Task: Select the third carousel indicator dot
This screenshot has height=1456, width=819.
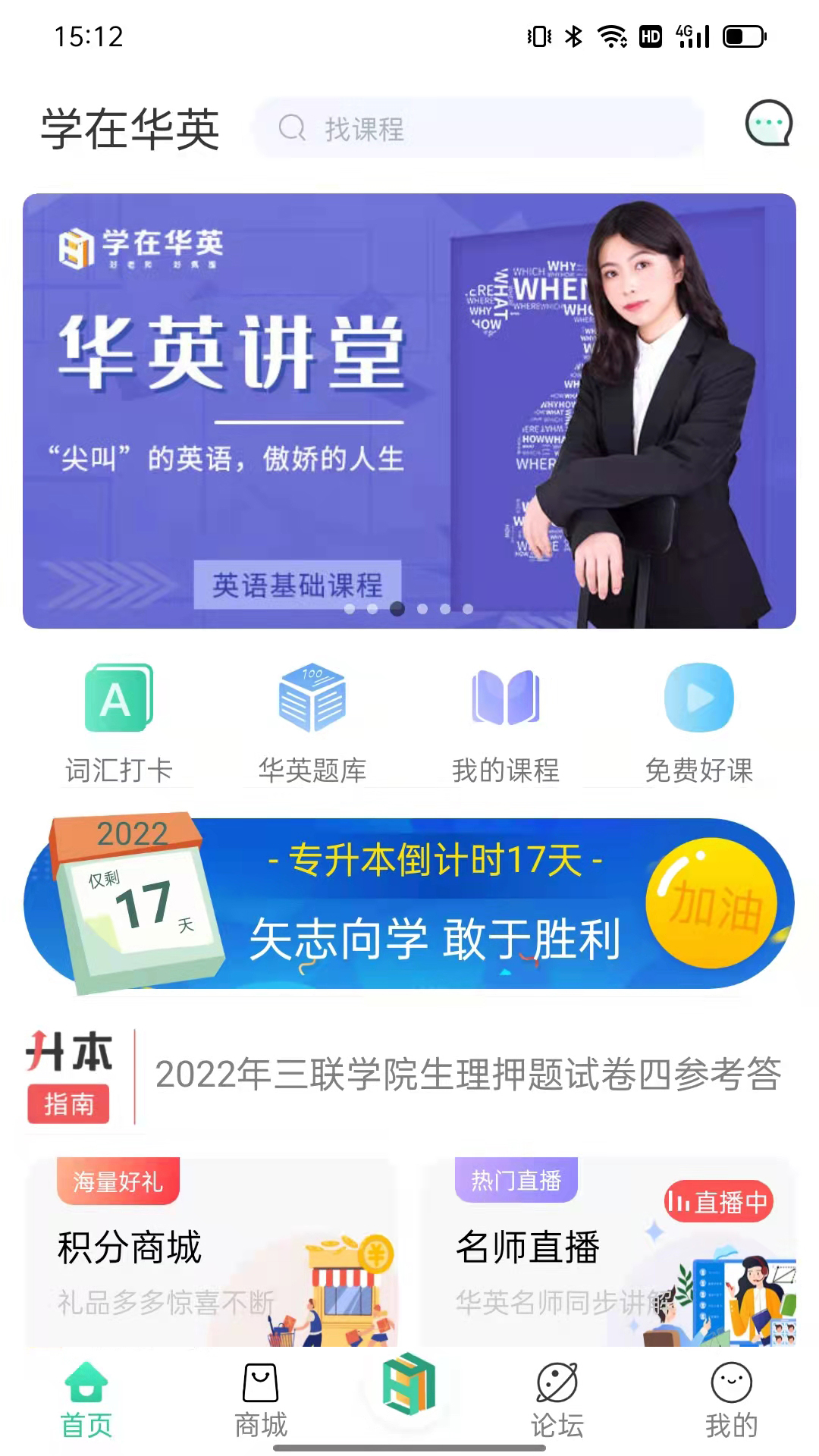Action: click(x=397, y=608)
